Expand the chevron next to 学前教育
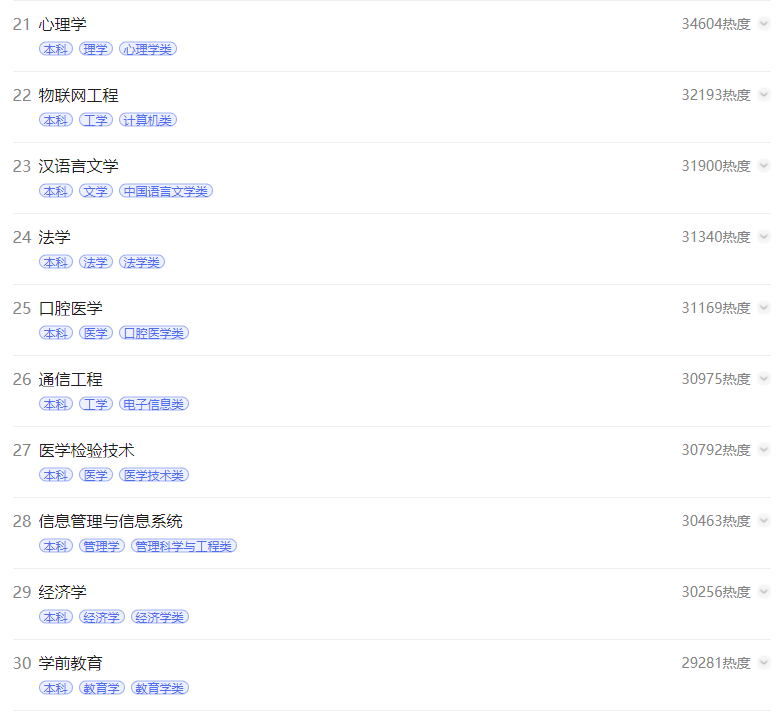The width and height of the screenshot is (783, 712). coord(764,663)
